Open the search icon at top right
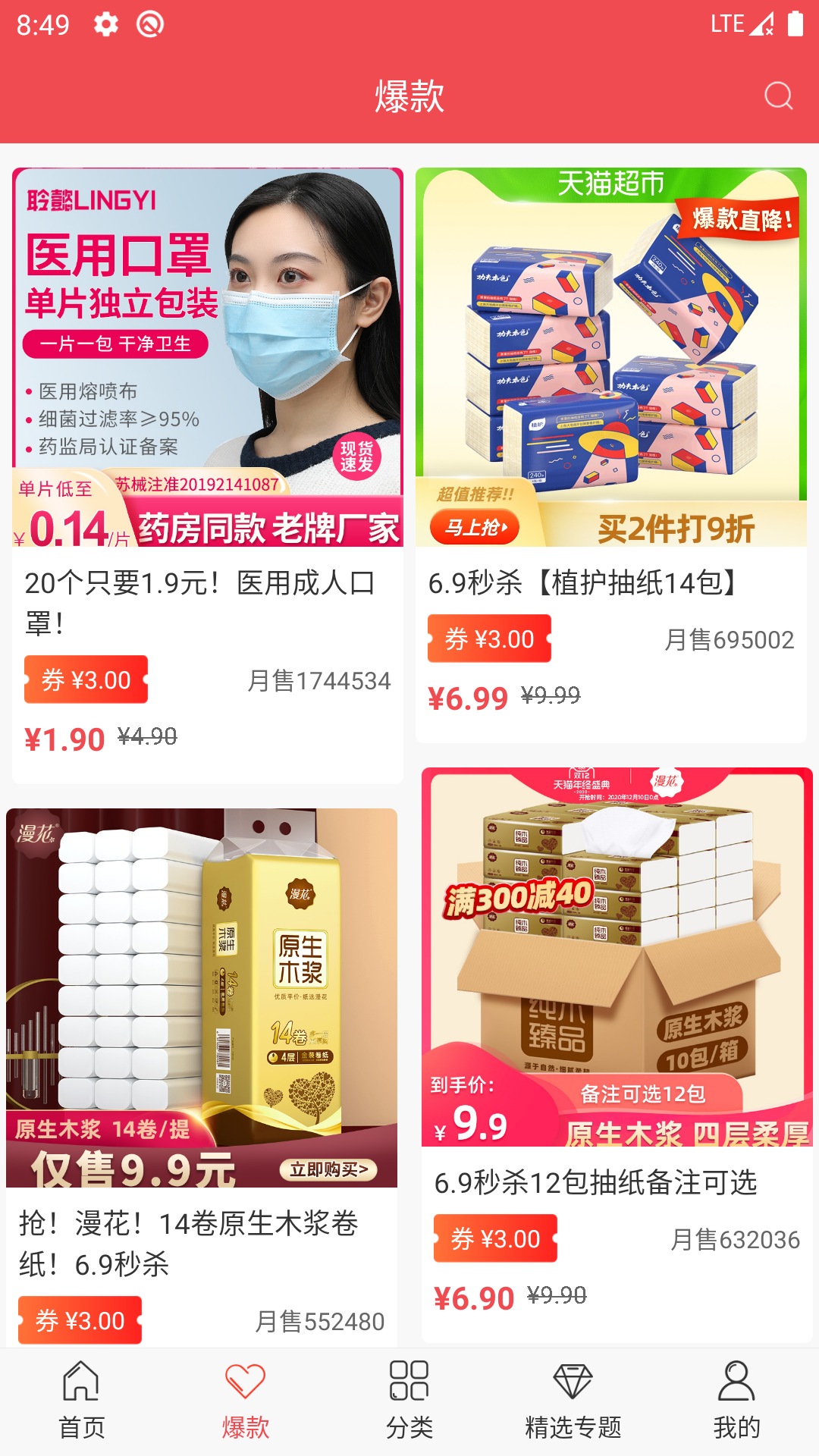Screen dimensions: 819x1456 pos(777,96)
